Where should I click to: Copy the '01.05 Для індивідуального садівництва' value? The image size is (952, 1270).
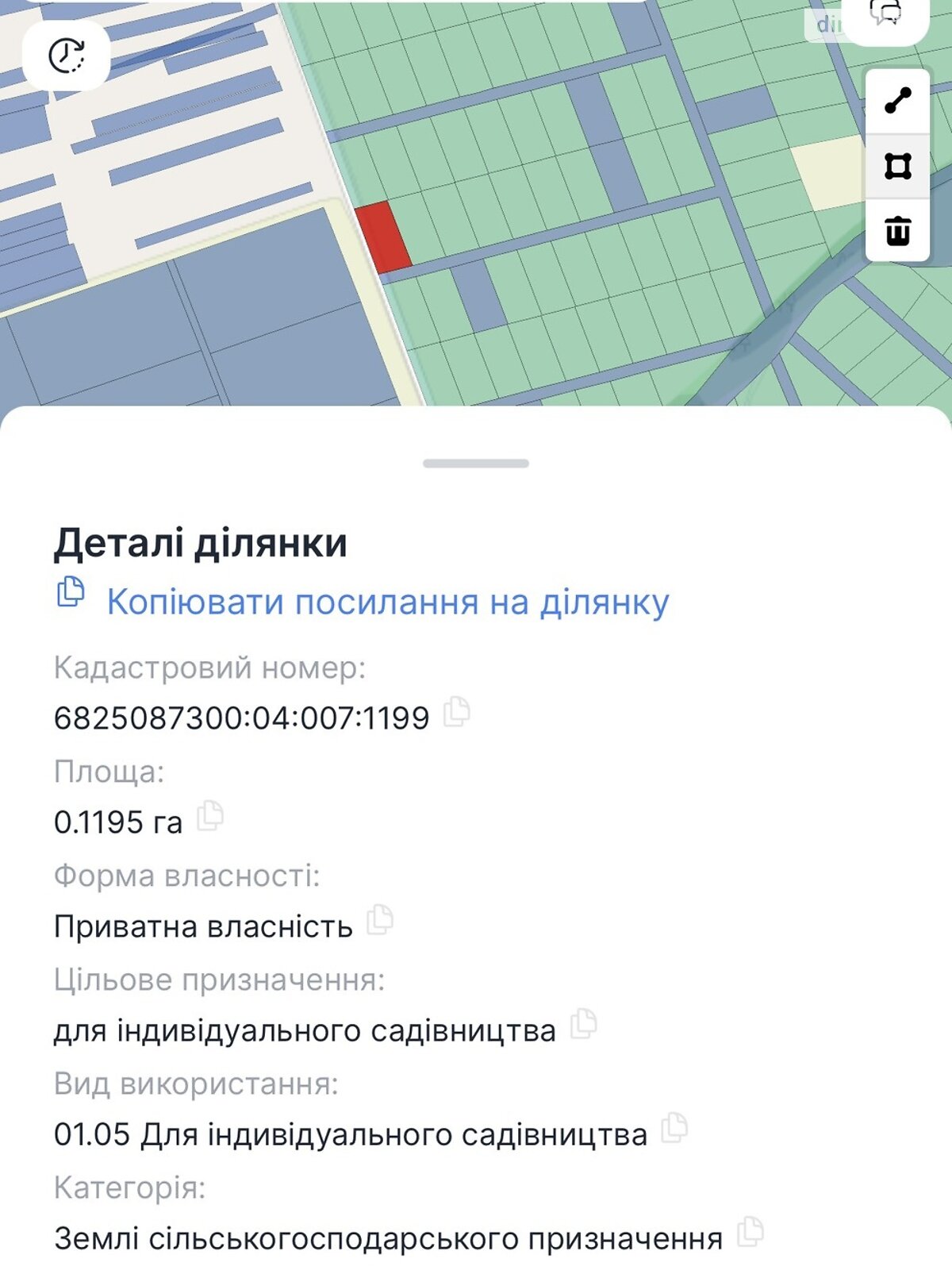[674, 1128]
